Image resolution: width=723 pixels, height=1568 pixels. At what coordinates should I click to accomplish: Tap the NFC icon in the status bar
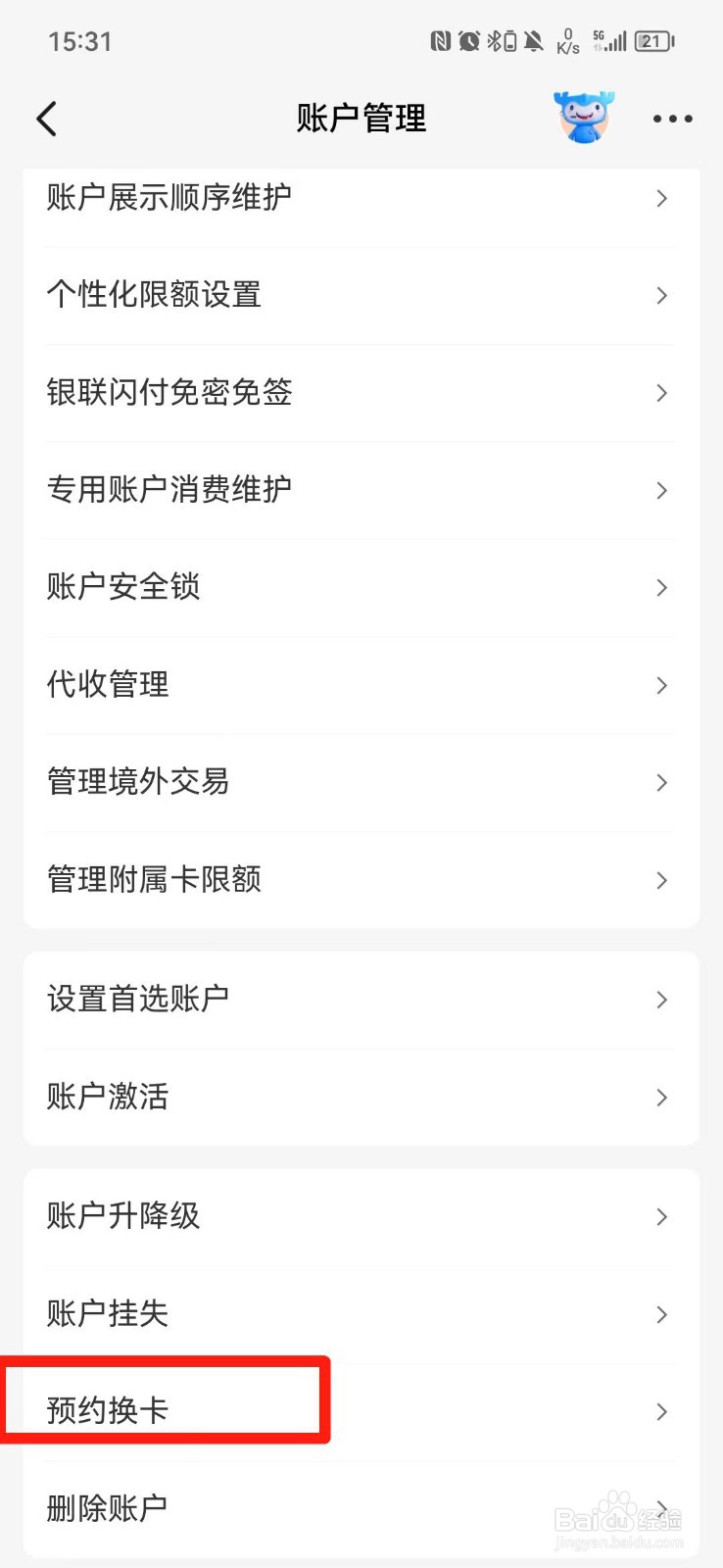tap(440, 41)
